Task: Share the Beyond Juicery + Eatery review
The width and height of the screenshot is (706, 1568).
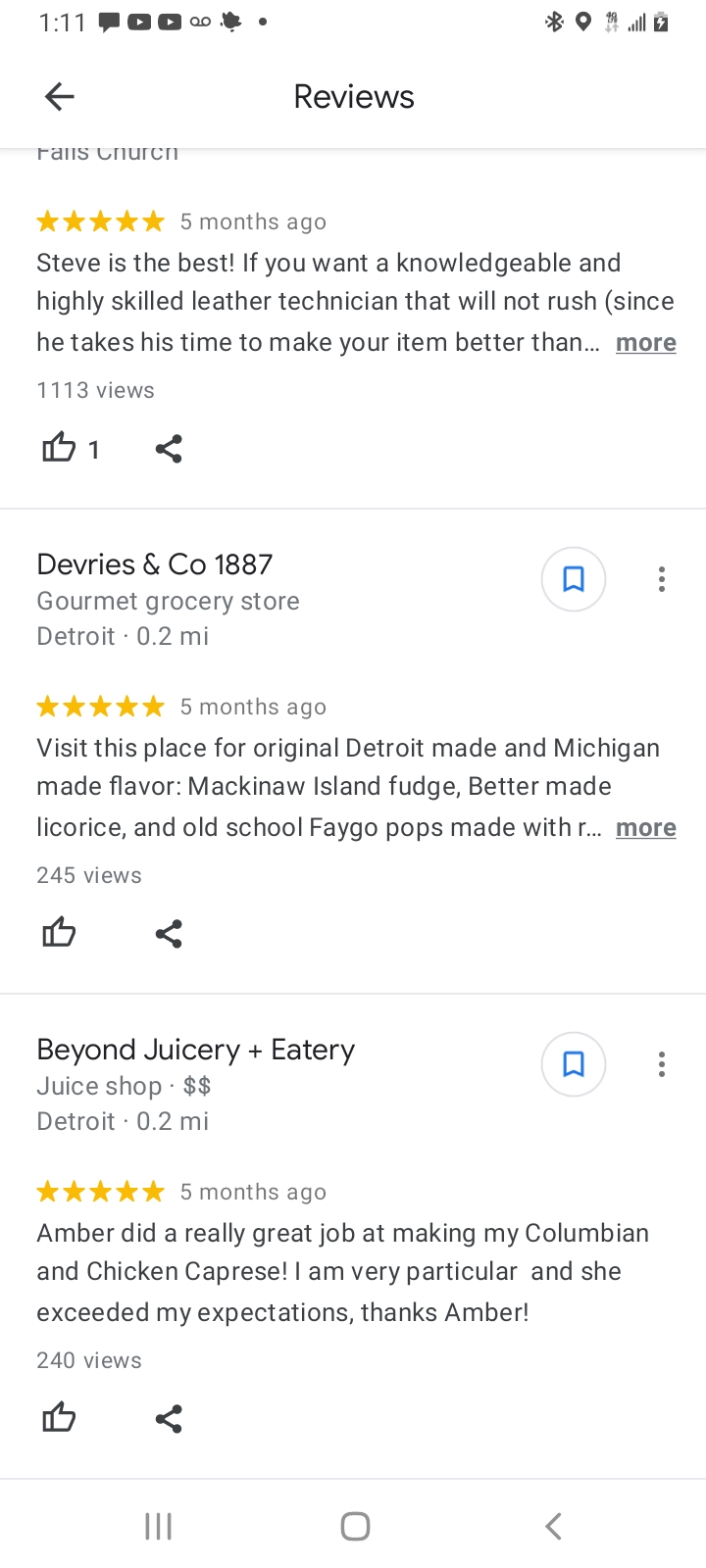Action: (x=169, y=1418)
